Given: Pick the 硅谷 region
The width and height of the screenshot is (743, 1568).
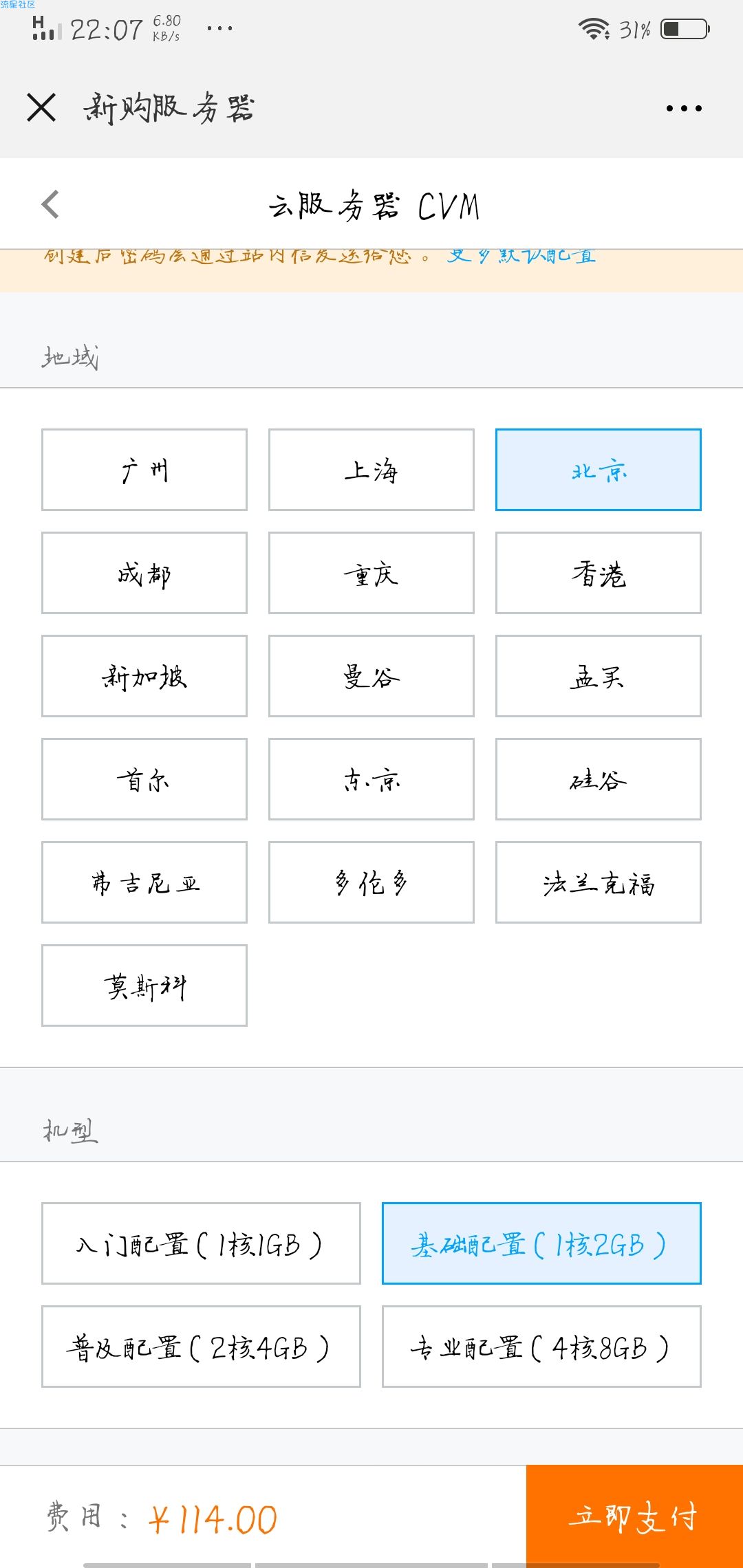Looking at the screenshot, I should point(599,779).
